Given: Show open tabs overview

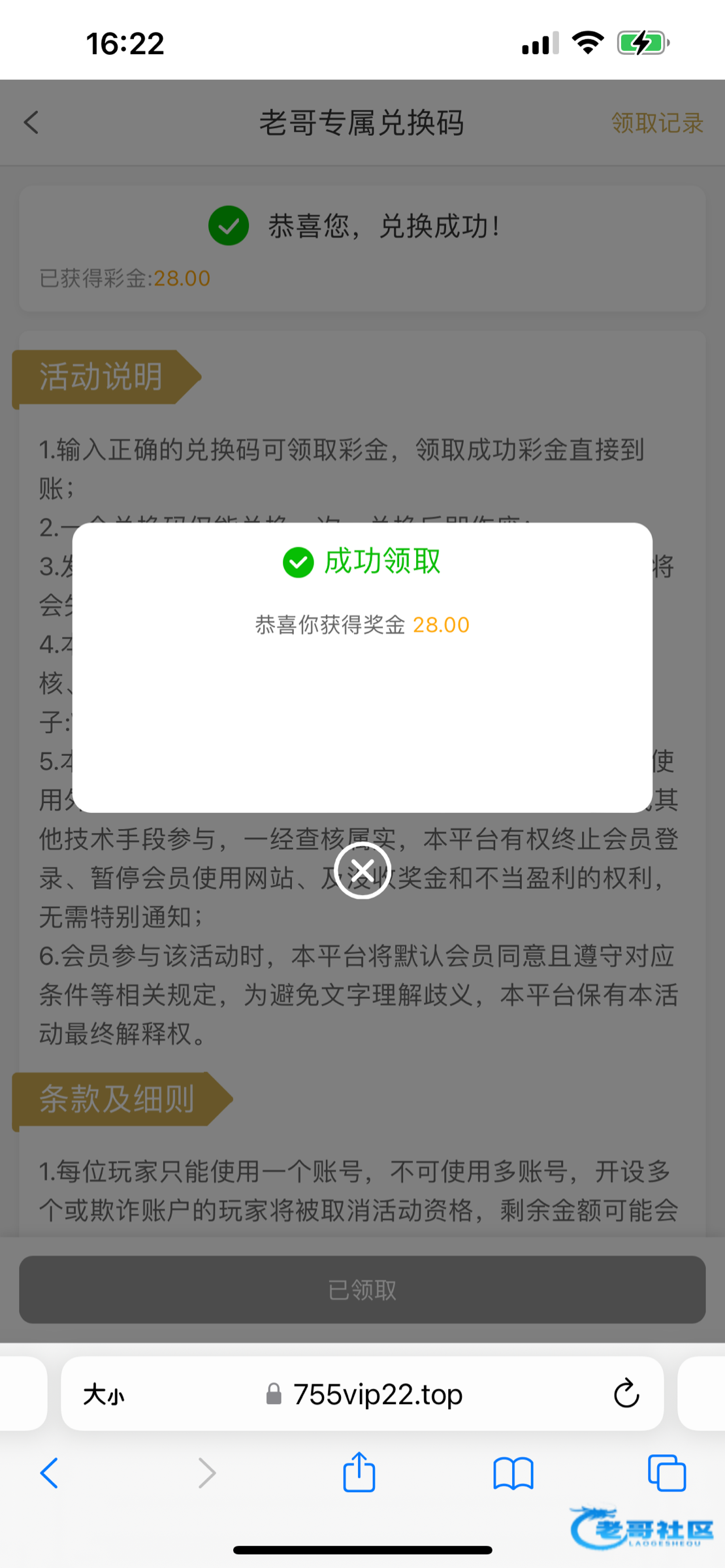Looking at the screenshot, I should tap(666, 1473).
